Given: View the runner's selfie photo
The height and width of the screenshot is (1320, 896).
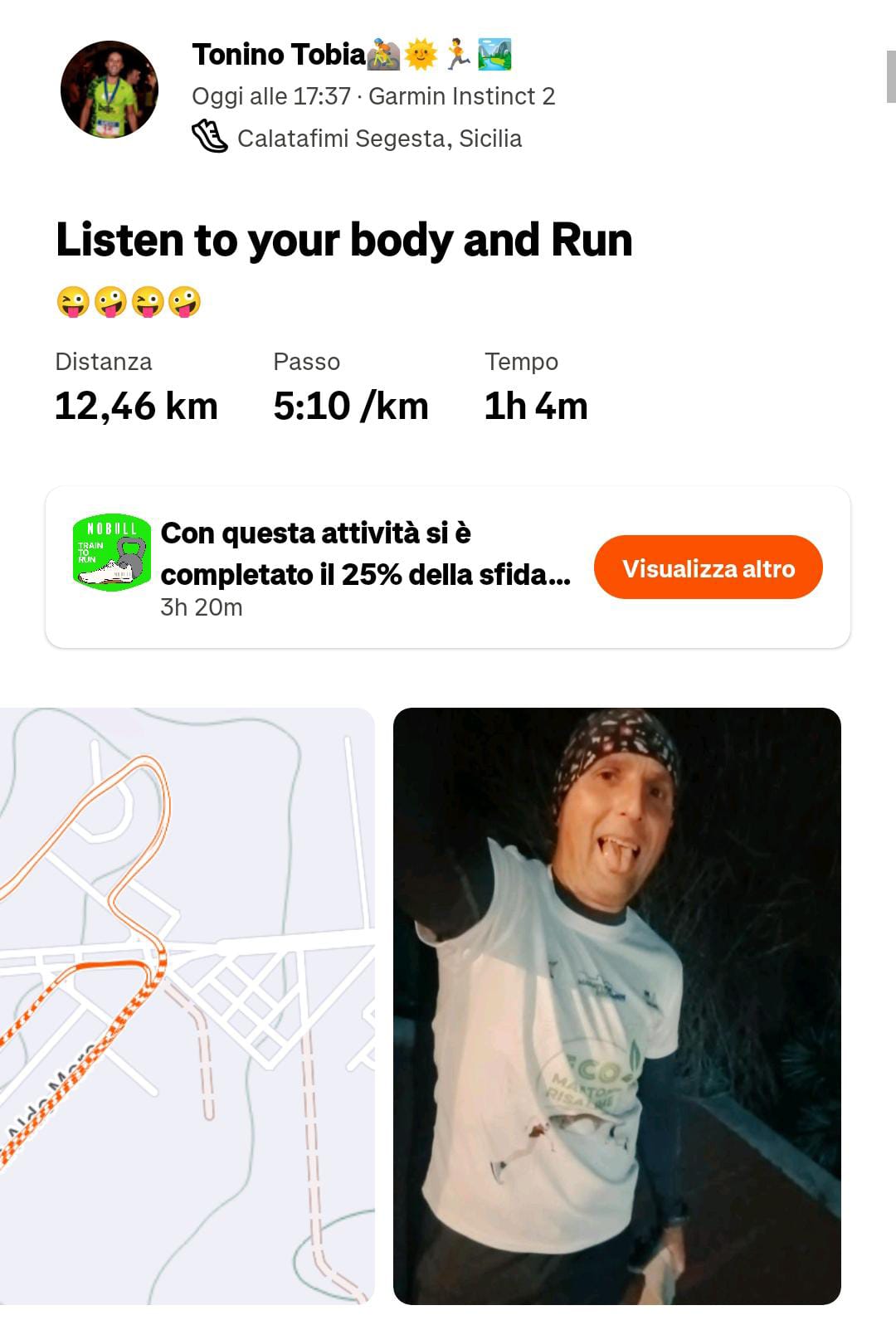Looking at the screenshot, I should point(616,1004).
